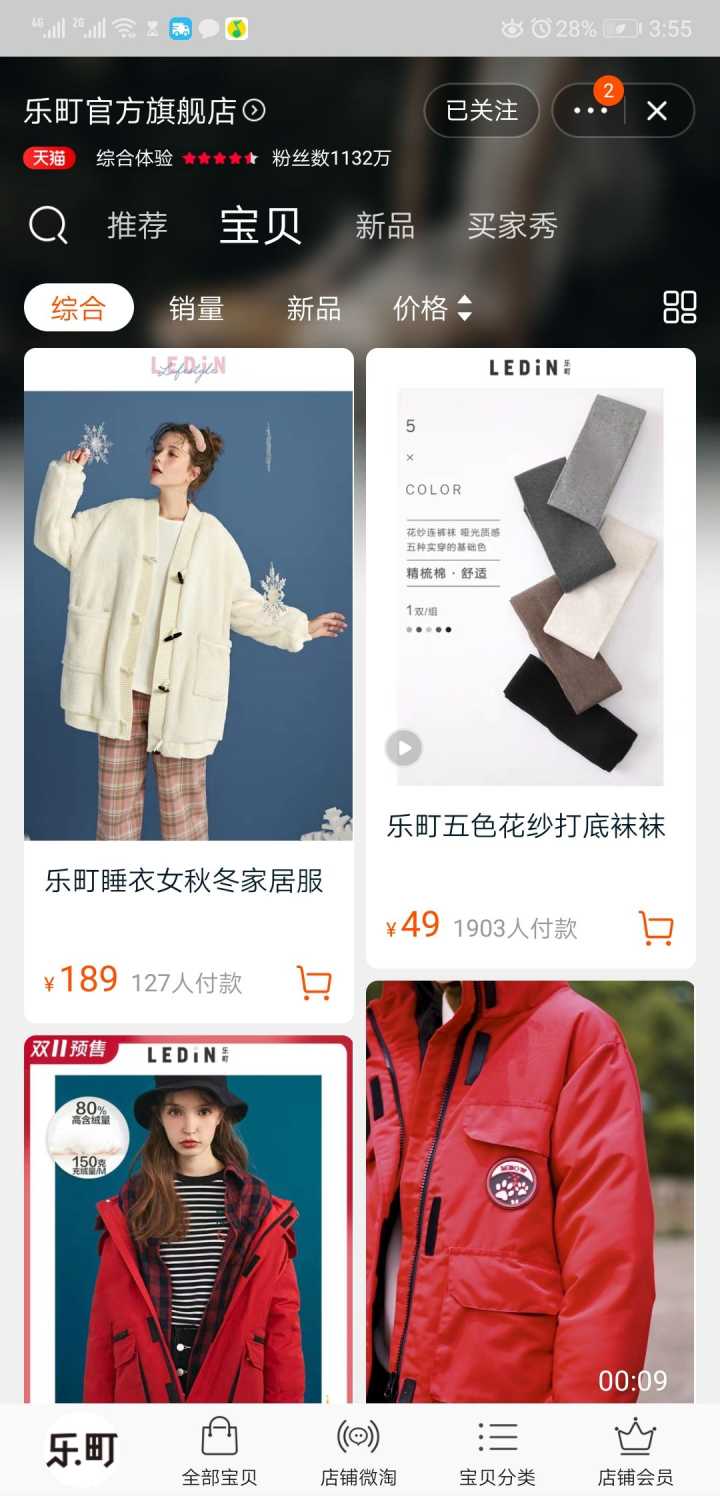Tap the 已关注 follow button

[x=482, y=110]
